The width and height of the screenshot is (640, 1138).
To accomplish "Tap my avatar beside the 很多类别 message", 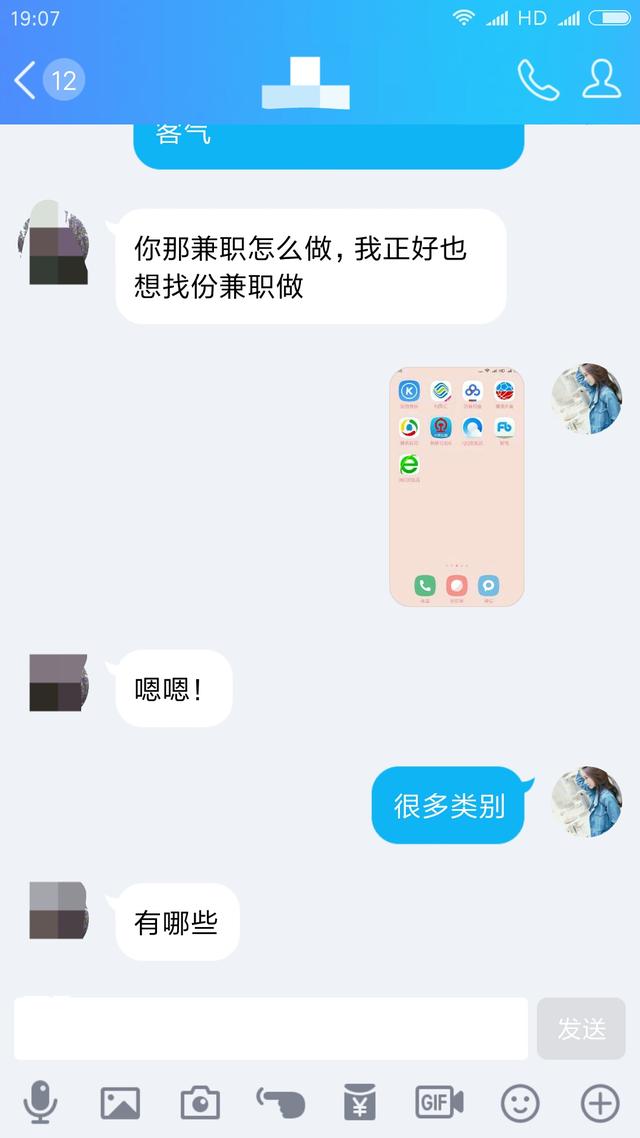I will point(586,802).
